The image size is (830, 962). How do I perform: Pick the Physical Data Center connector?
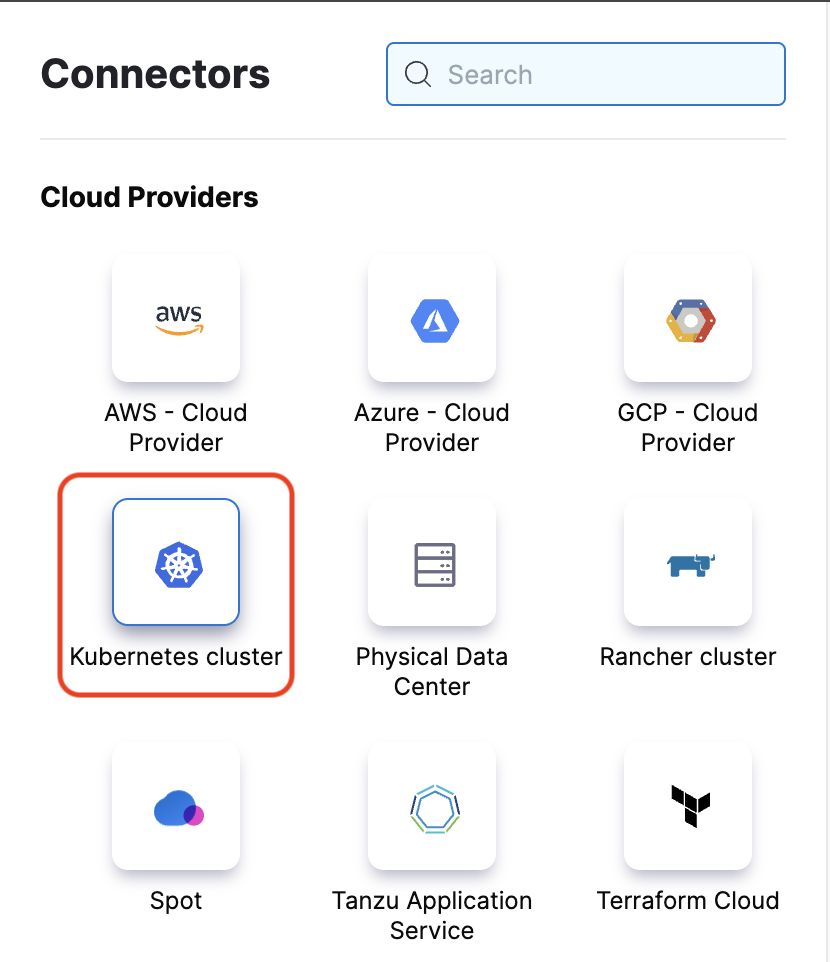tap(432, 562)
